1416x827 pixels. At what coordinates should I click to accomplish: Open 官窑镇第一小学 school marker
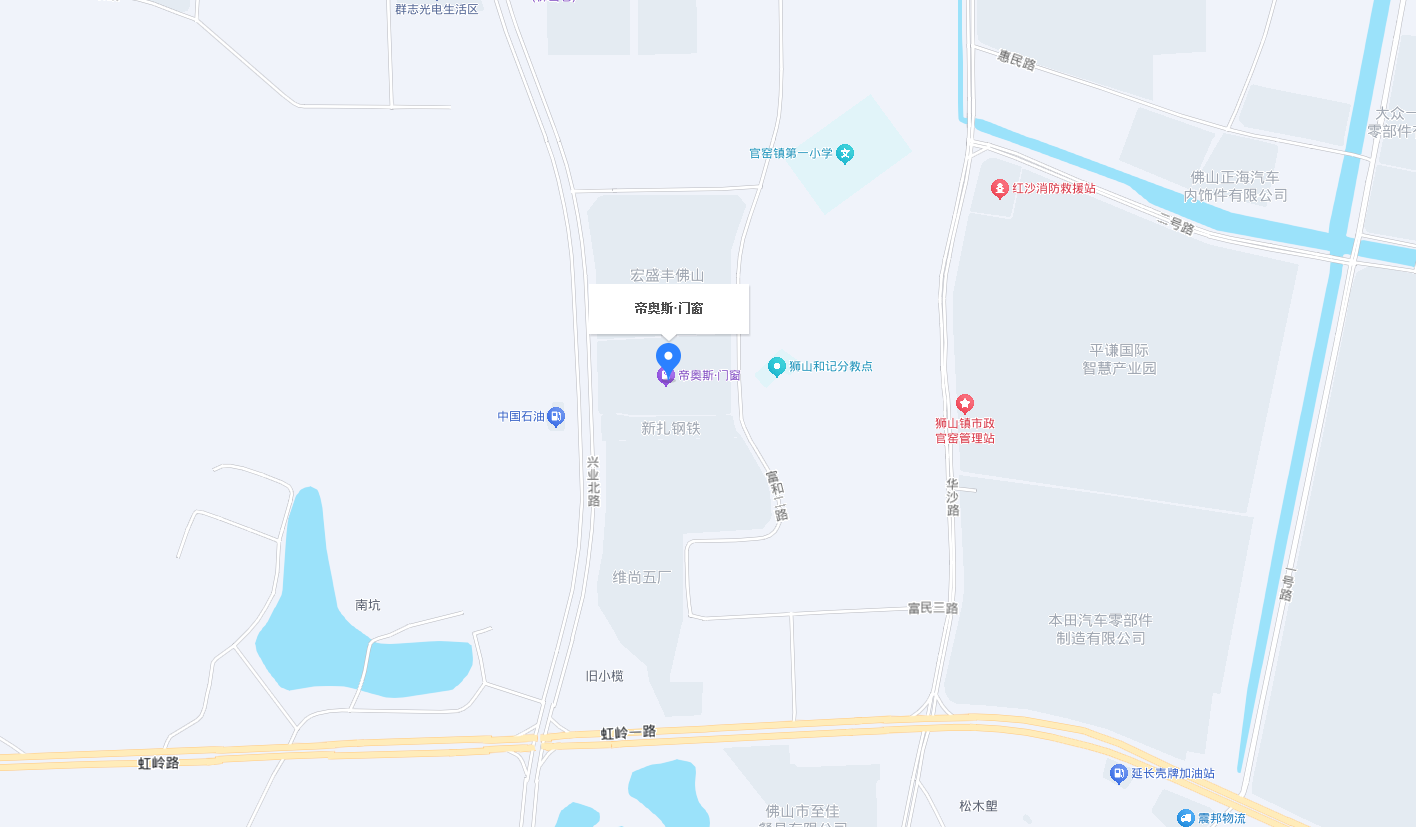point(846,154)
